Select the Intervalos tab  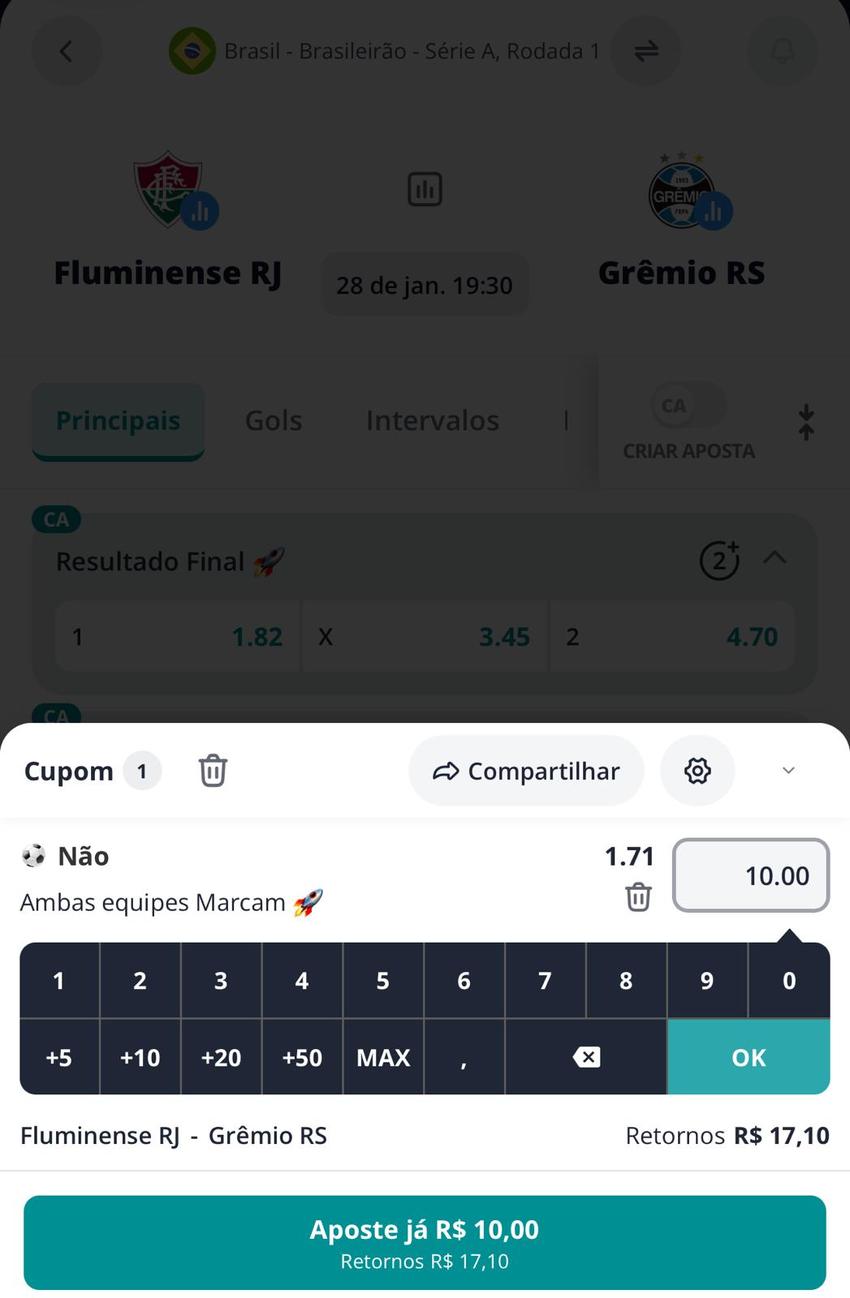pyautogui.click(x=432, y=420)
